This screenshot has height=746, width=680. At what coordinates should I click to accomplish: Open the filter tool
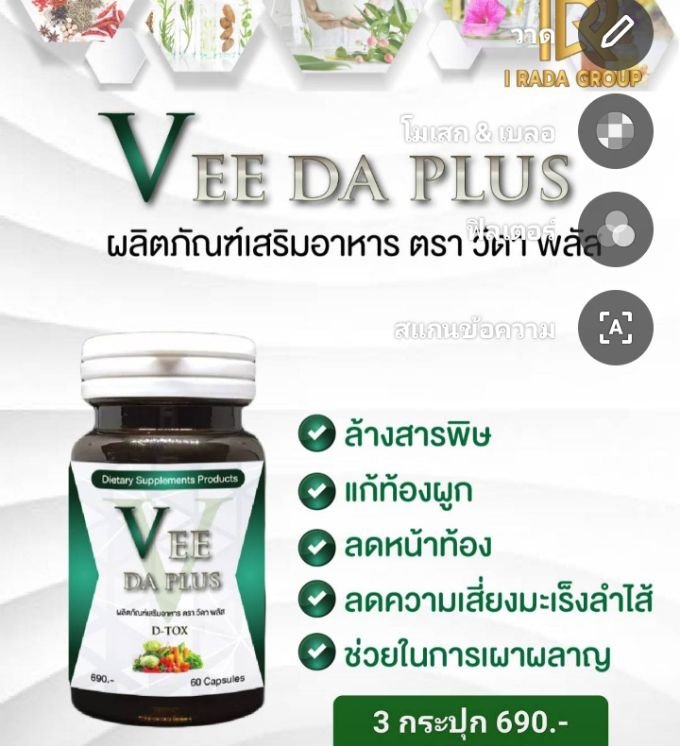click(x=616, y=229)
